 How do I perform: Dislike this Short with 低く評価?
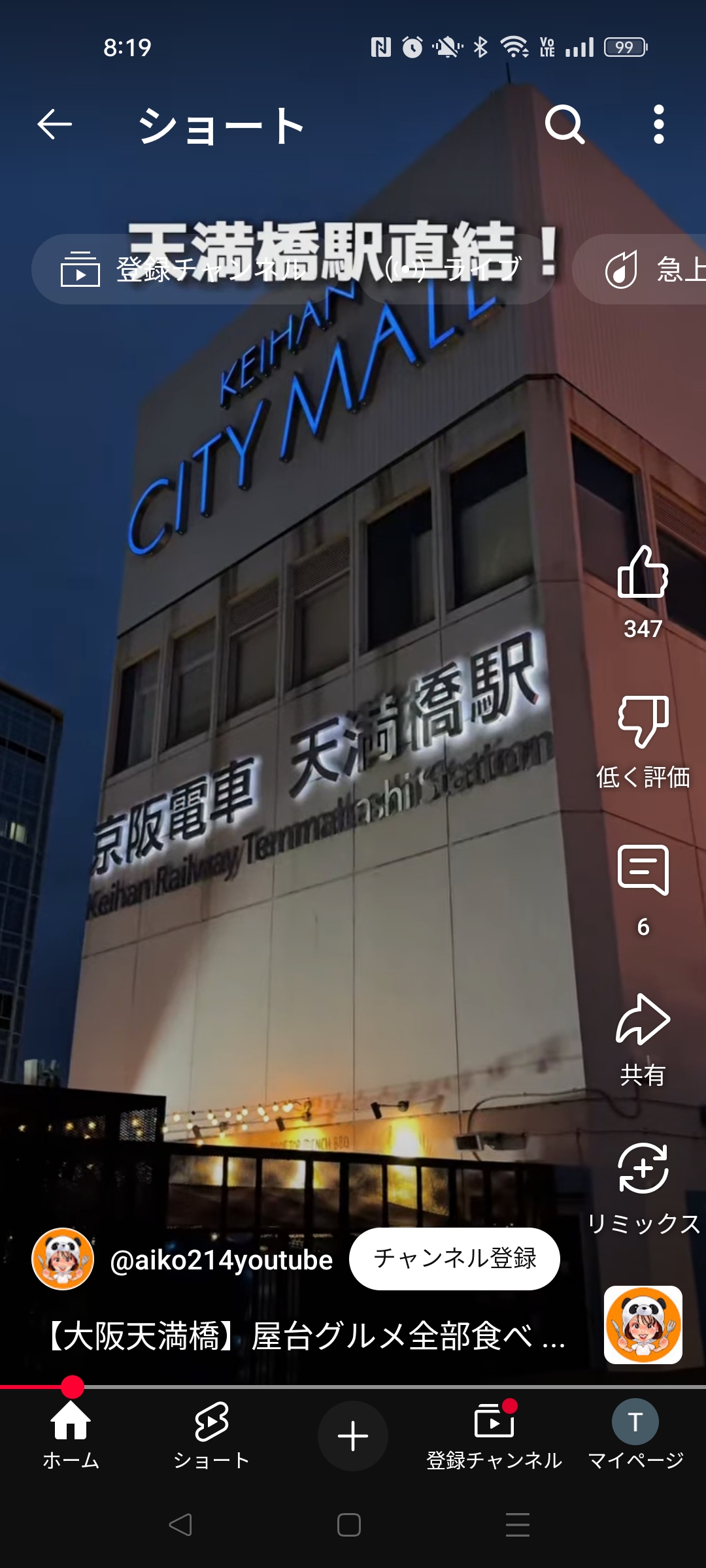point(643,722)
